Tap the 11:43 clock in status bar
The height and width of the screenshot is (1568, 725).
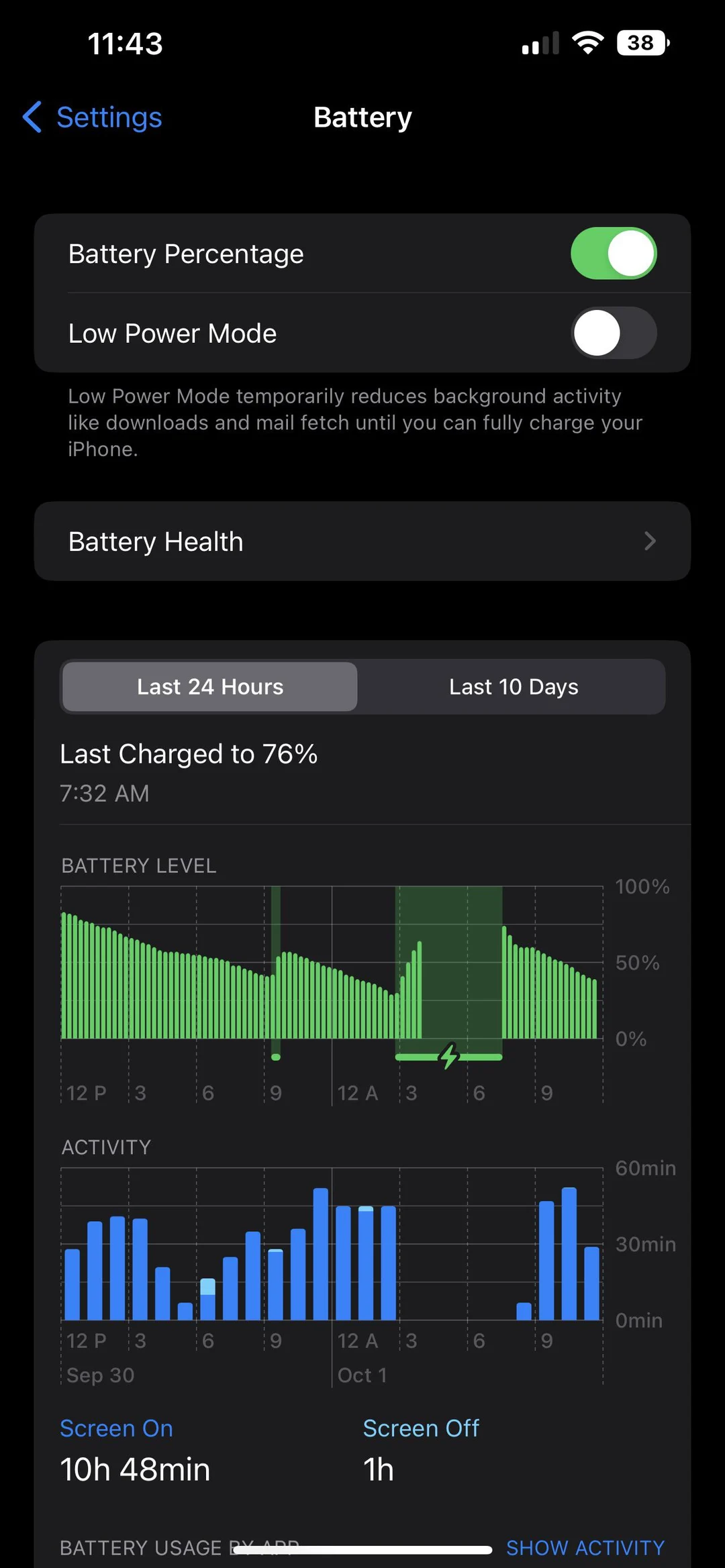tap(125, 43)
